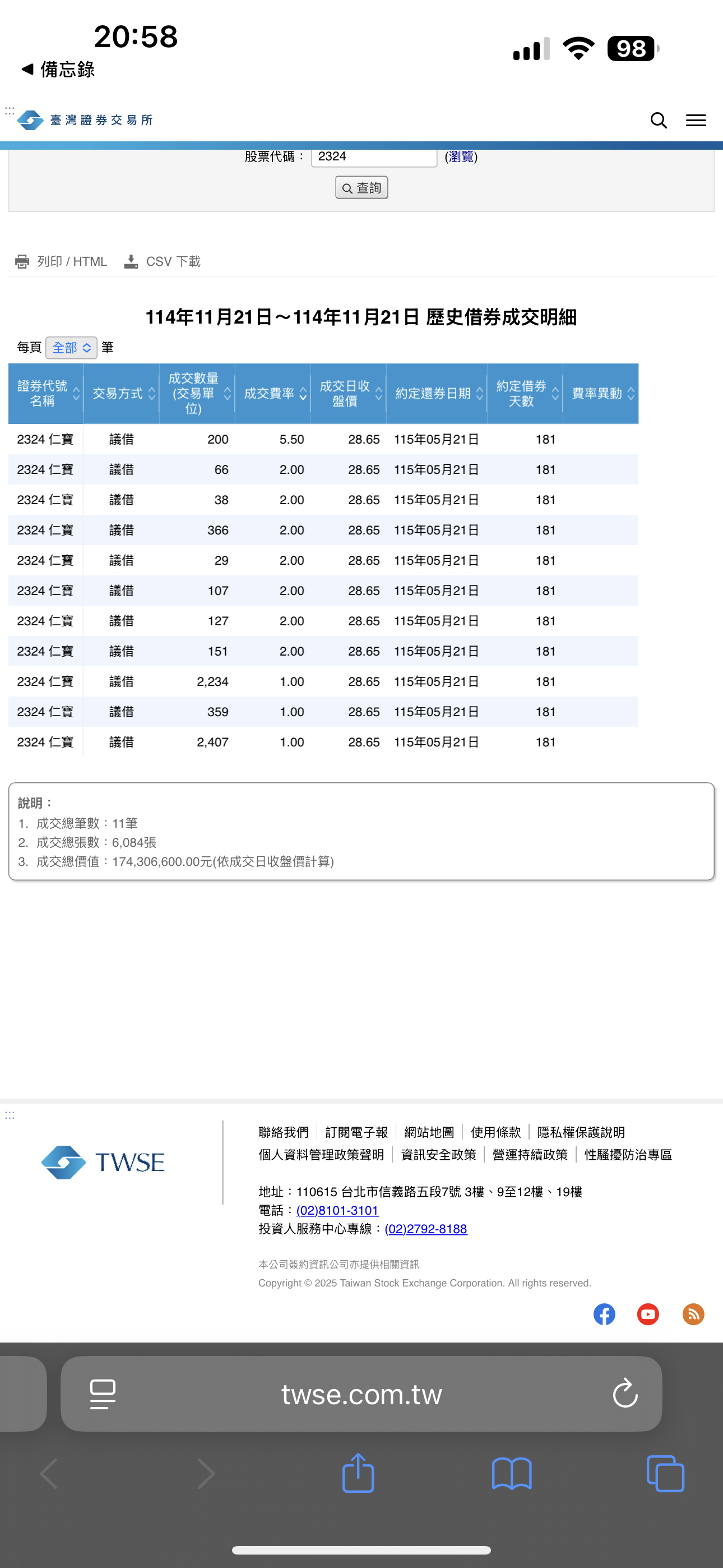Sort by 約定還券日期 column
The height and width of the screenshot is (1568, 723).
437,393
